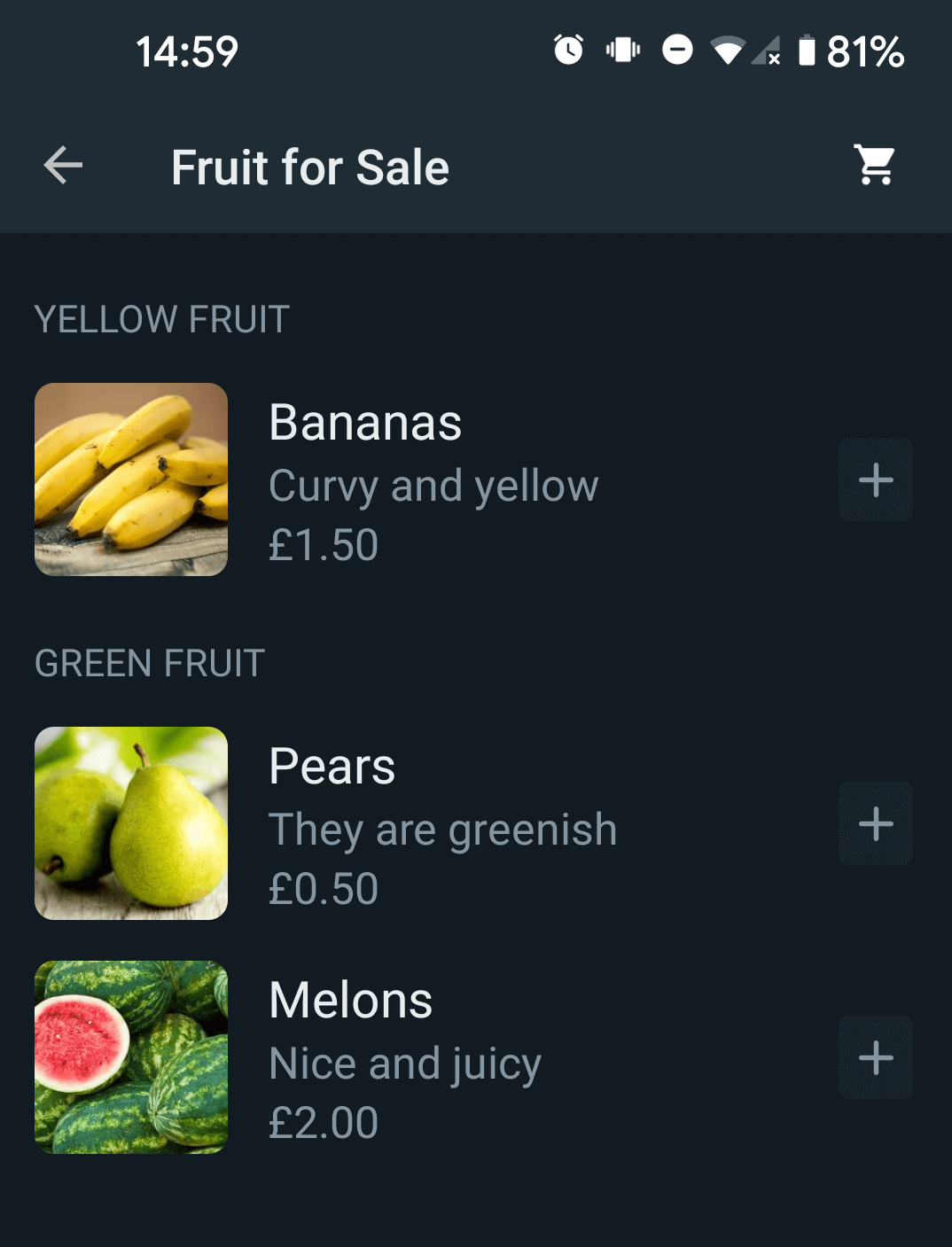Viewport: 952px width, 1247px height.
Task: Tap the vibrate mode status icon
Action: 621,51
